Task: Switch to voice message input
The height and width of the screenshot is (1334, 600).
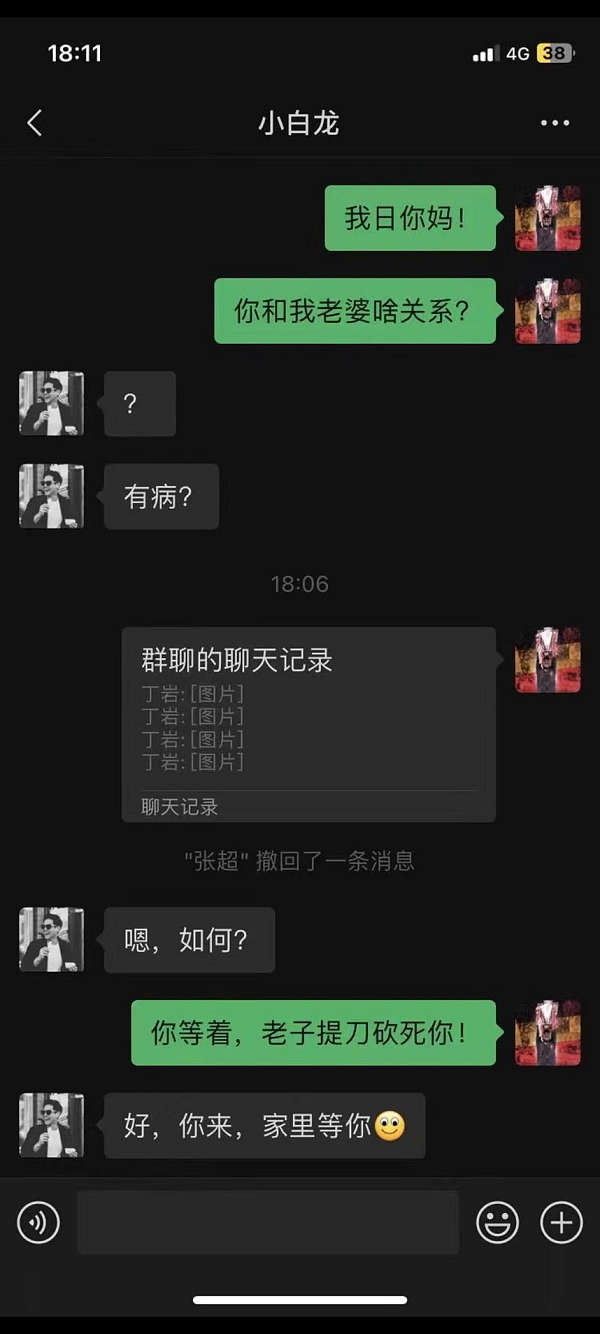Action: click(x=39, y=1222)
